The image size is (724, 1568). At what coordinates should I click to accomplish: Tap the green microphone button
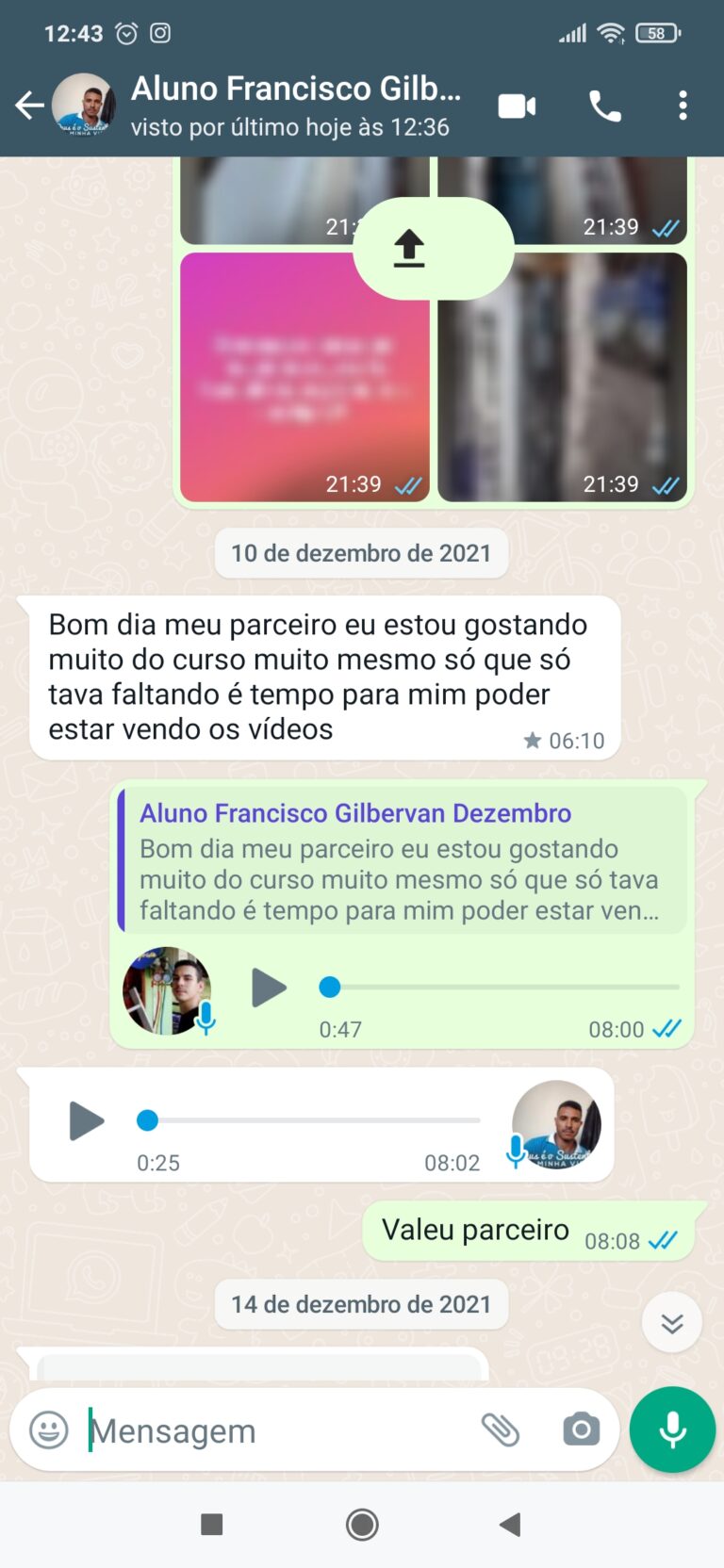pyautogui.click(x=672, y=1430)
